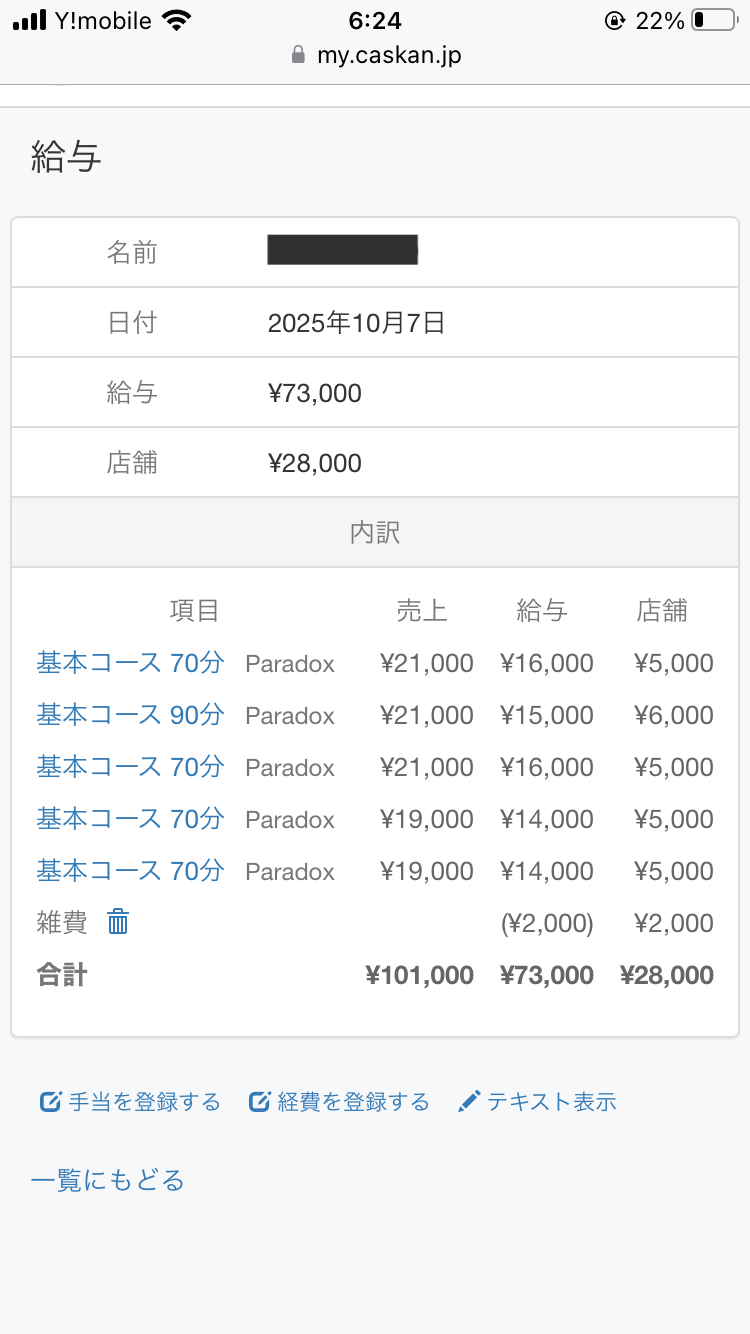Switch to テキスト表示 view
The width and height of the screenshot is (750, 1334).
(537, 1102)
